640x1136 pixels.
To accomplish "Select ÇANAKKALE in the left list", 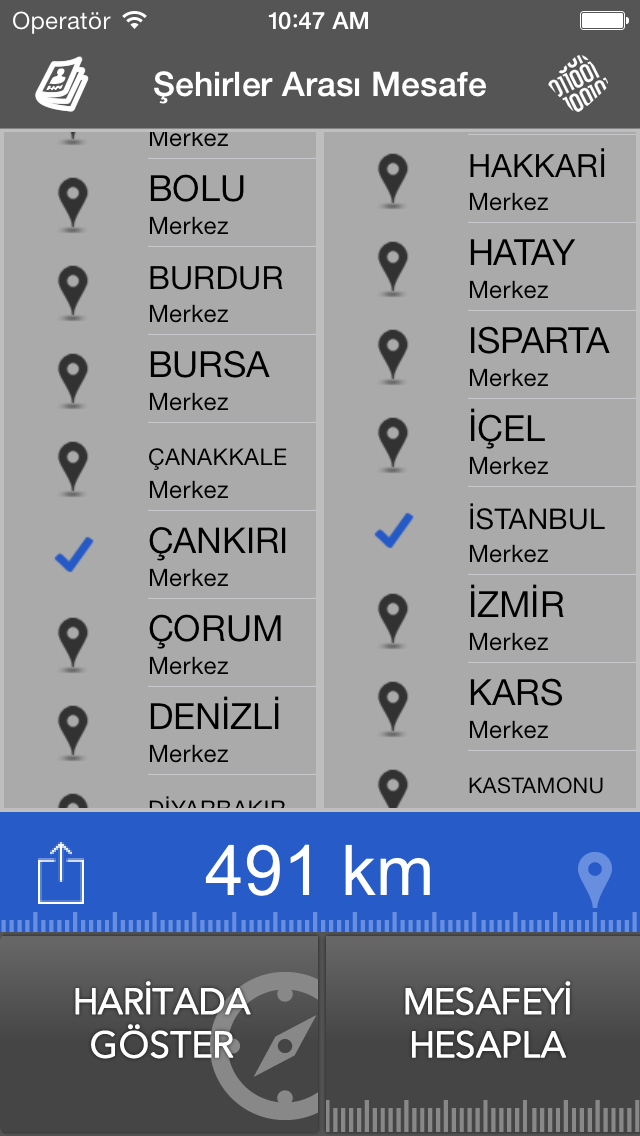I will click(x=160, y=467).
